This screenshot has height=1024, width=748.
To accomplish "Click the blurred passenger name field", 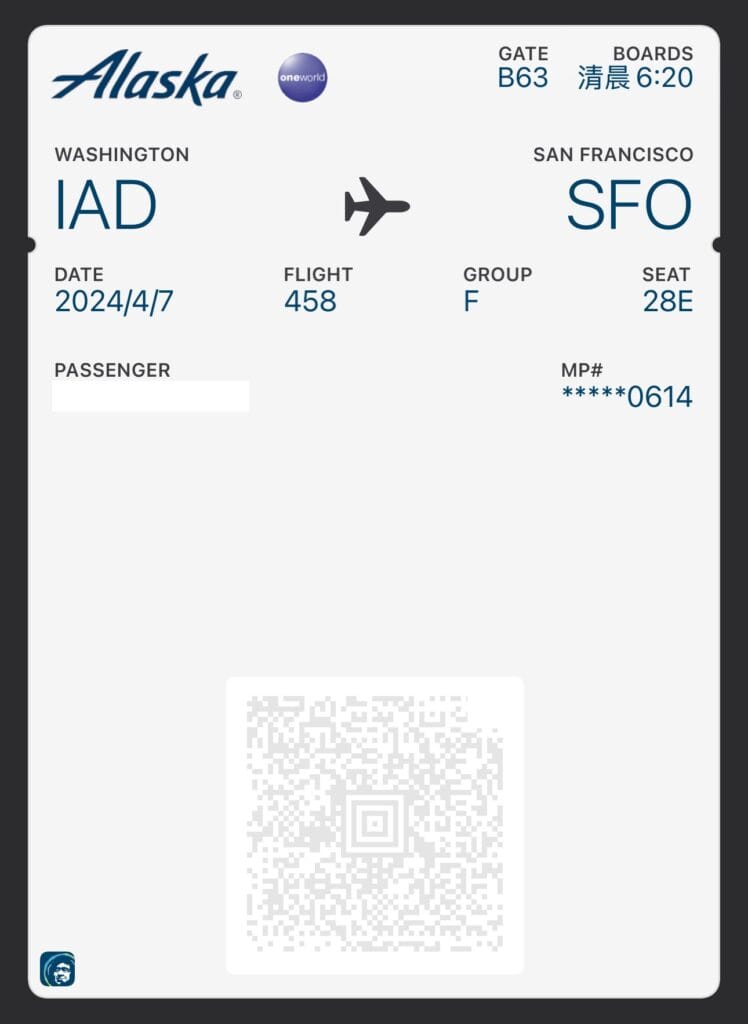I will pos(152,396).
